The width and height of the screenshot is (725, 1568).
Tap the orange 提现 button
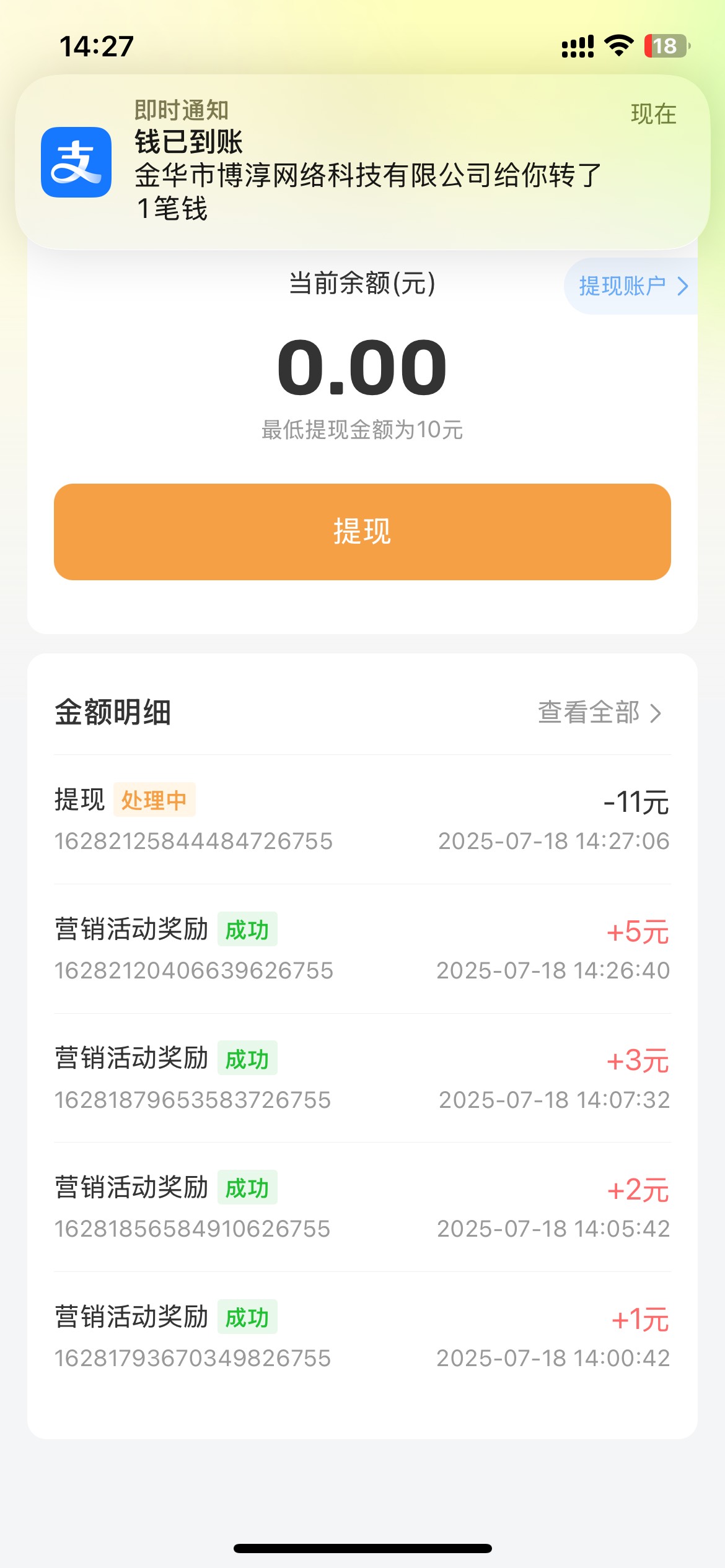(x=362, y=532)
